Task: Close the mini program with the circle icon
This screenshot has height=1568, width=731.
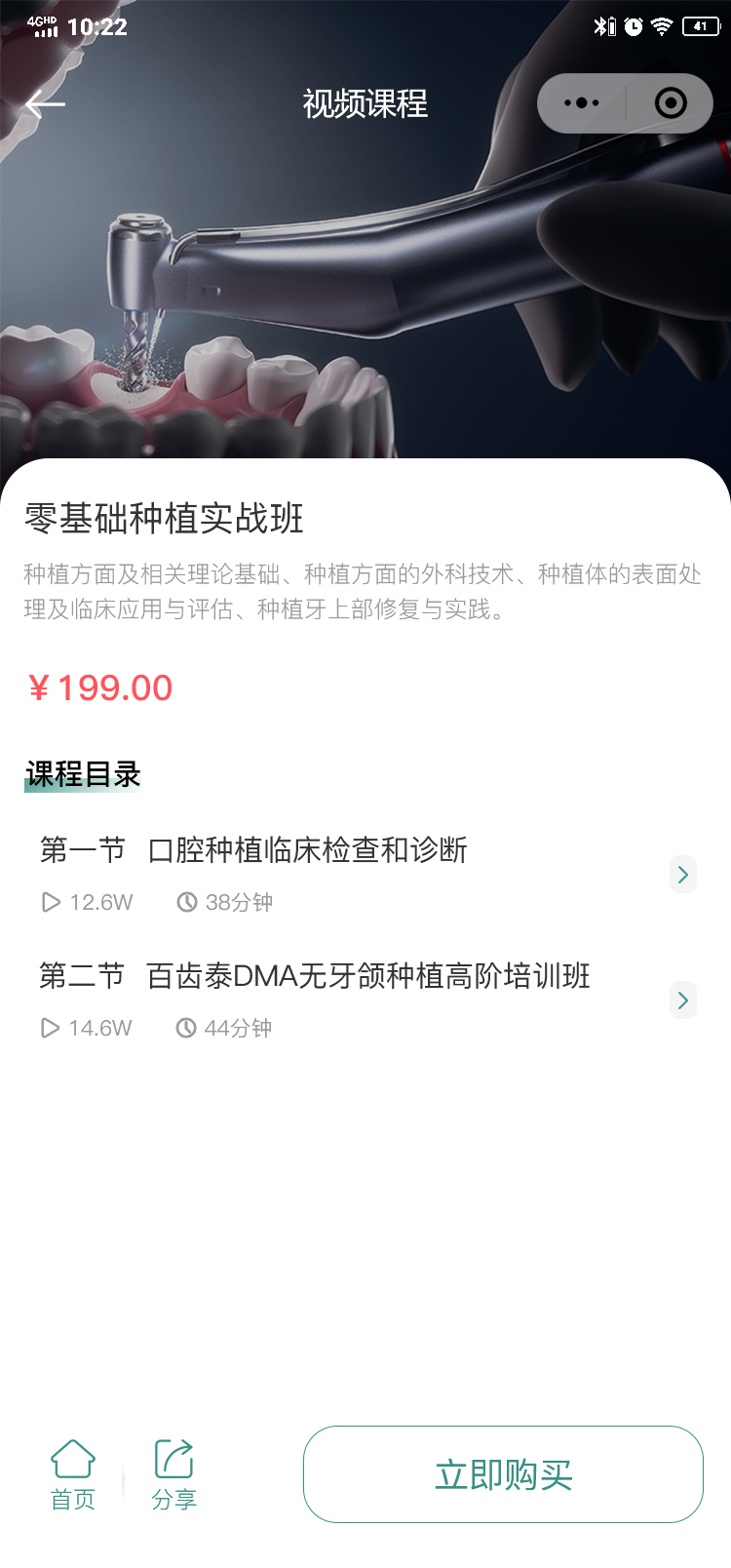Action: 671,103
